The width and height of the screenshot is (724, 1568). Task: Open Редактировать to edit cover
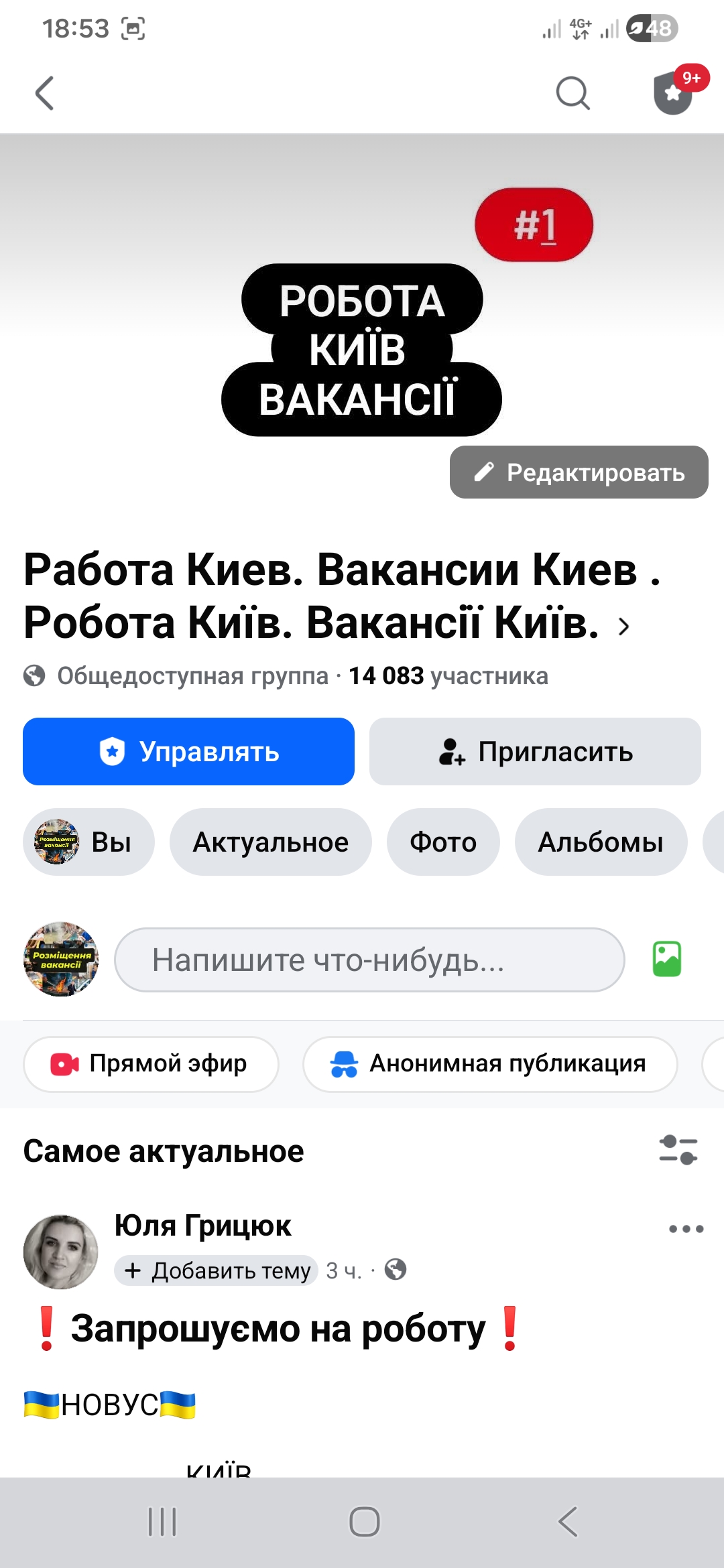pyautogui.click(x=579, y=473)
